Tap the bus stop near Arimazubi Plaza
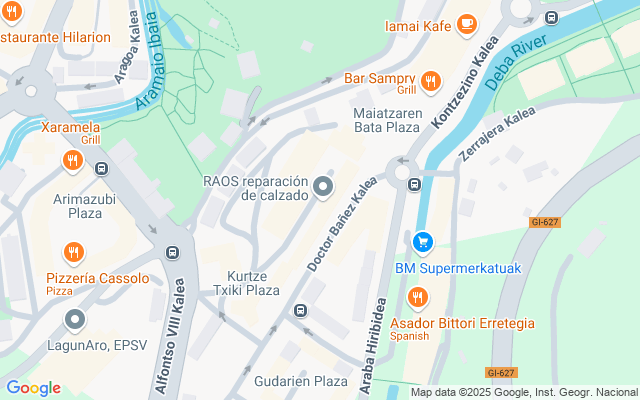This screenshot has height=400, width=640. [x=102, y=168]
